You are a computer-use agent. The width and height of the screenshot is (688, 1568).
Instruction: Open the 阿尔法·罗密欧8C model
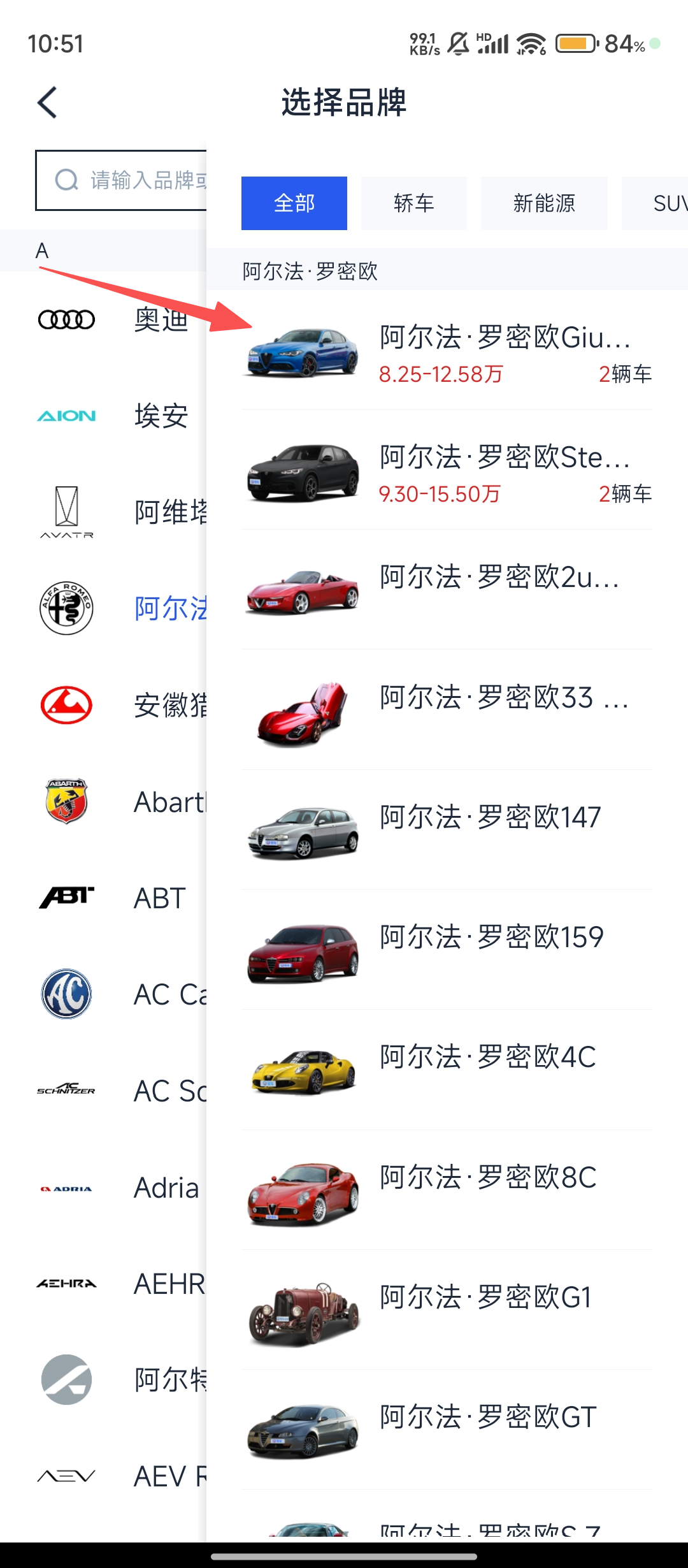pyautogui.click(x=446, y=1189)
